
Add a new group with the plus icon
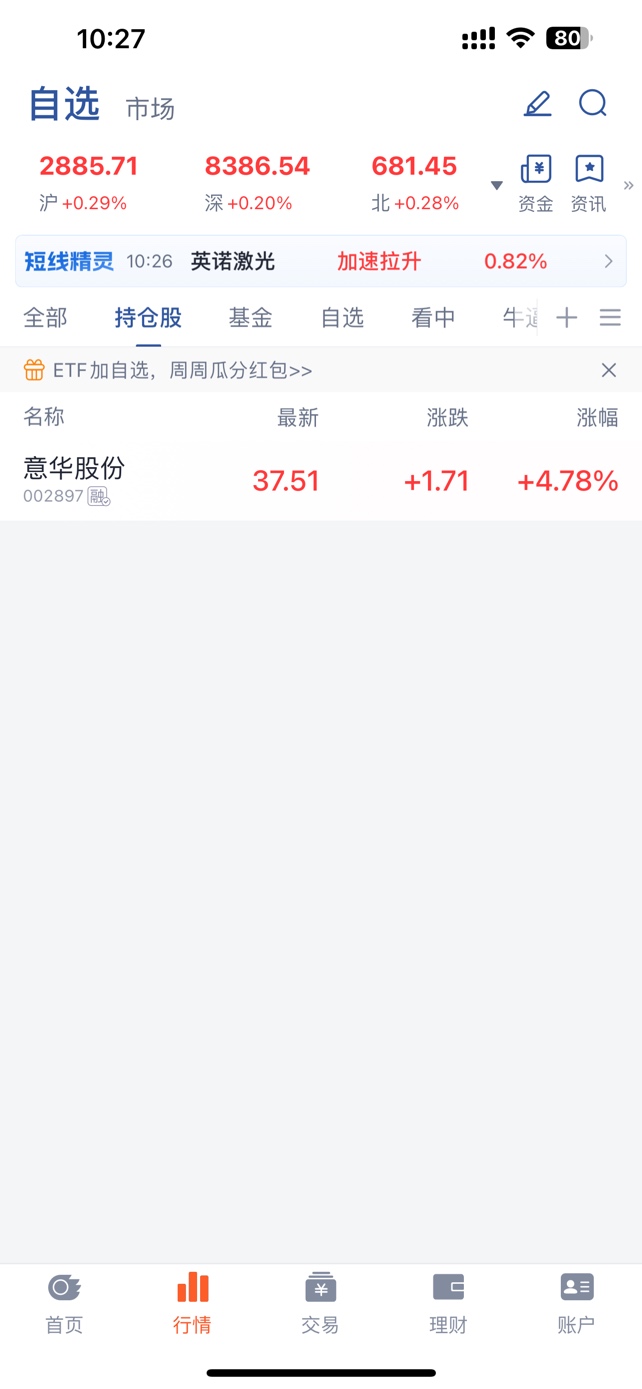click(x=567, y=318)
